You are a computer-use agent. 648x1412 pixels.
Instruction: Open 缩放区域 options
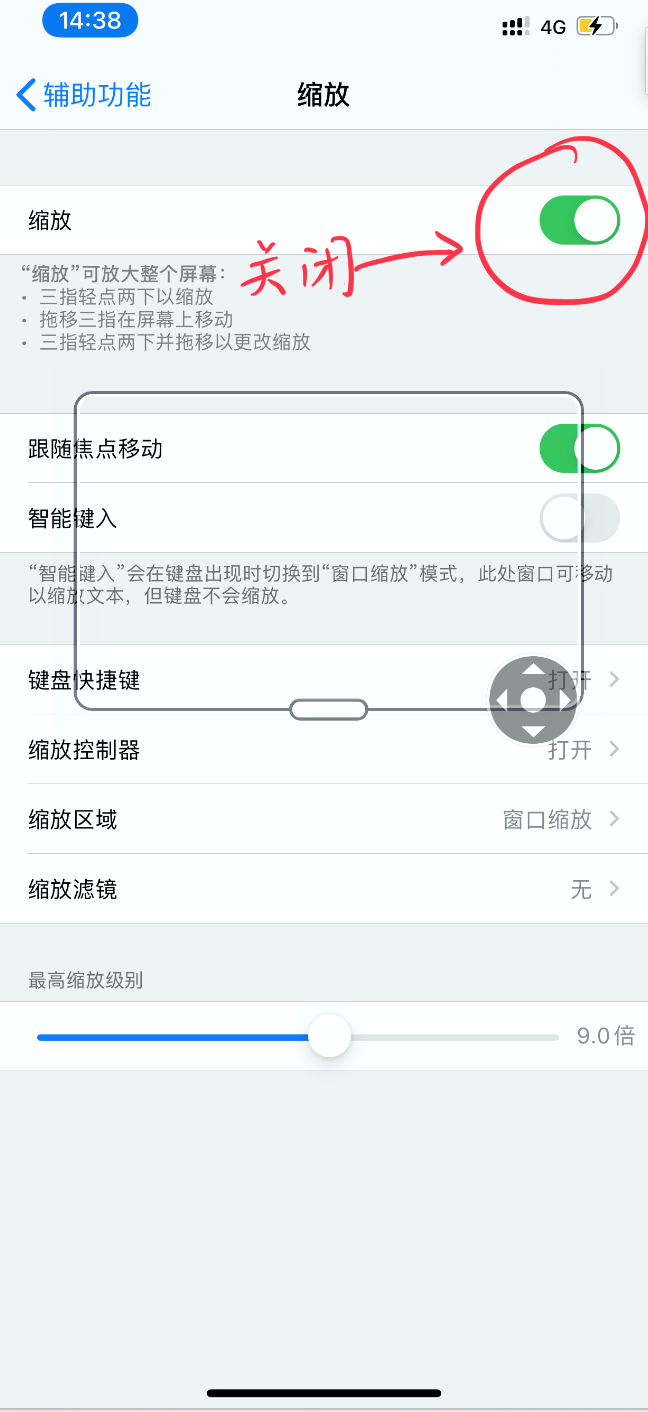tap(324, 820)
